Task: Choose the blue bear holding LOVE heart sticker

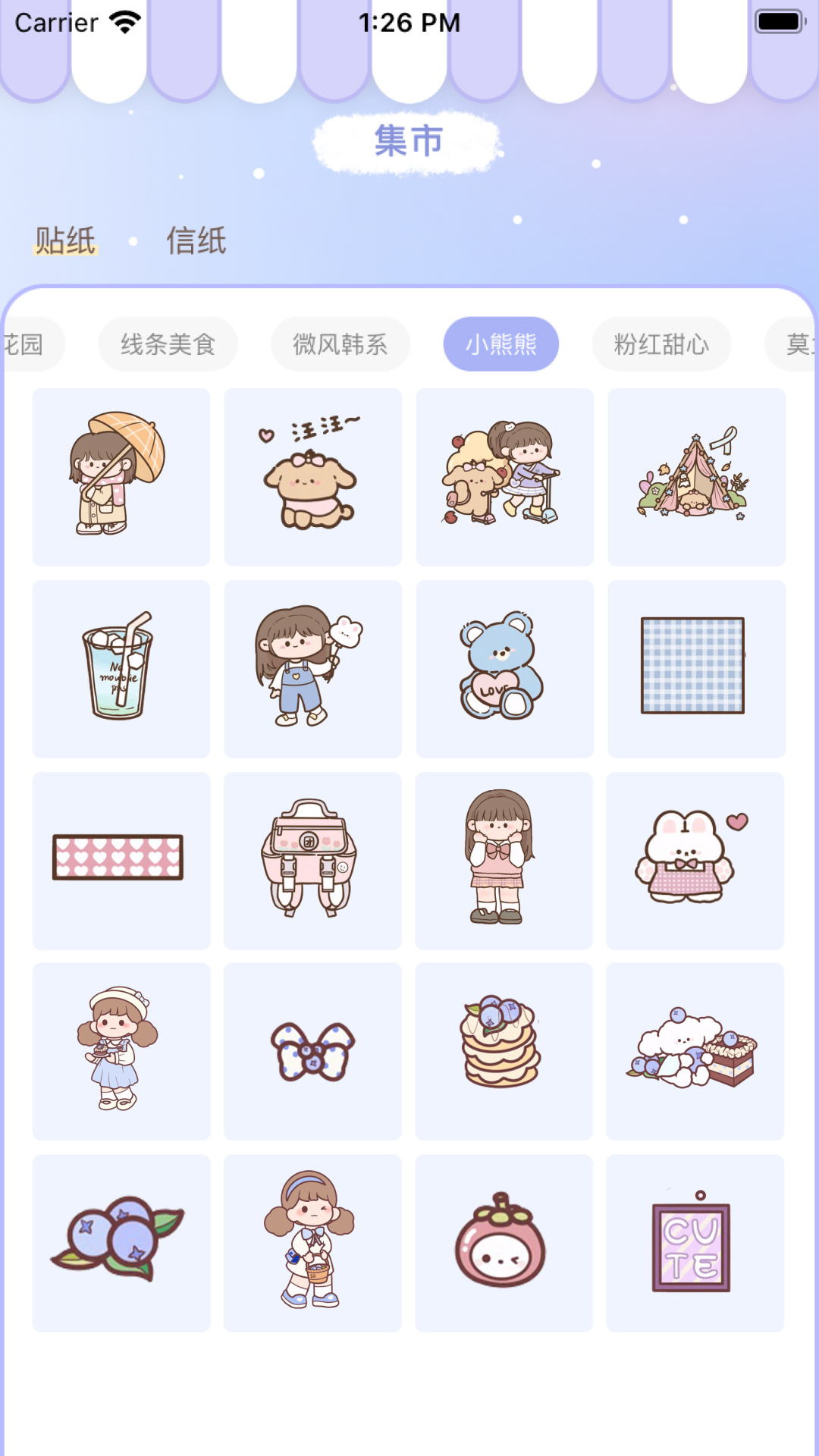Action: tap(504, 667)
